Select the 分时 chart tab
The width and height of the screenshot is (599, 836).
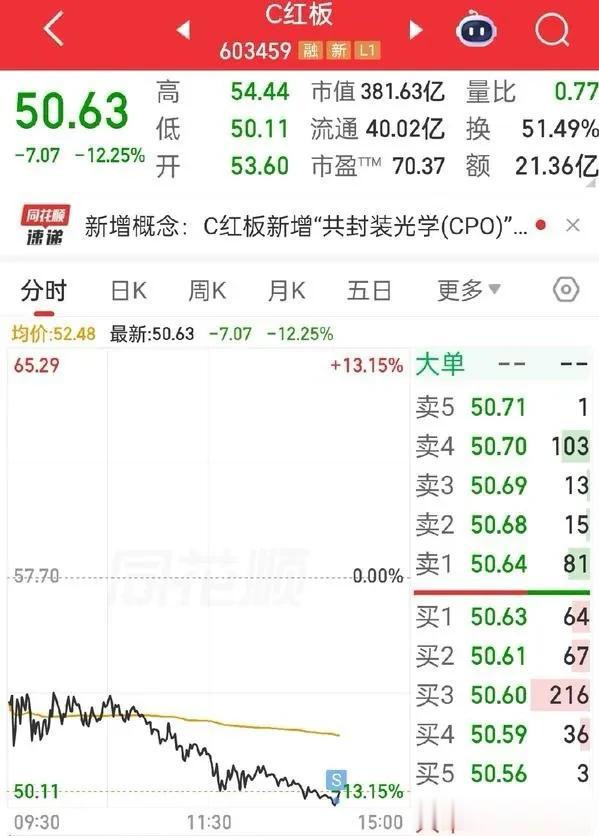tap(44, 291)
